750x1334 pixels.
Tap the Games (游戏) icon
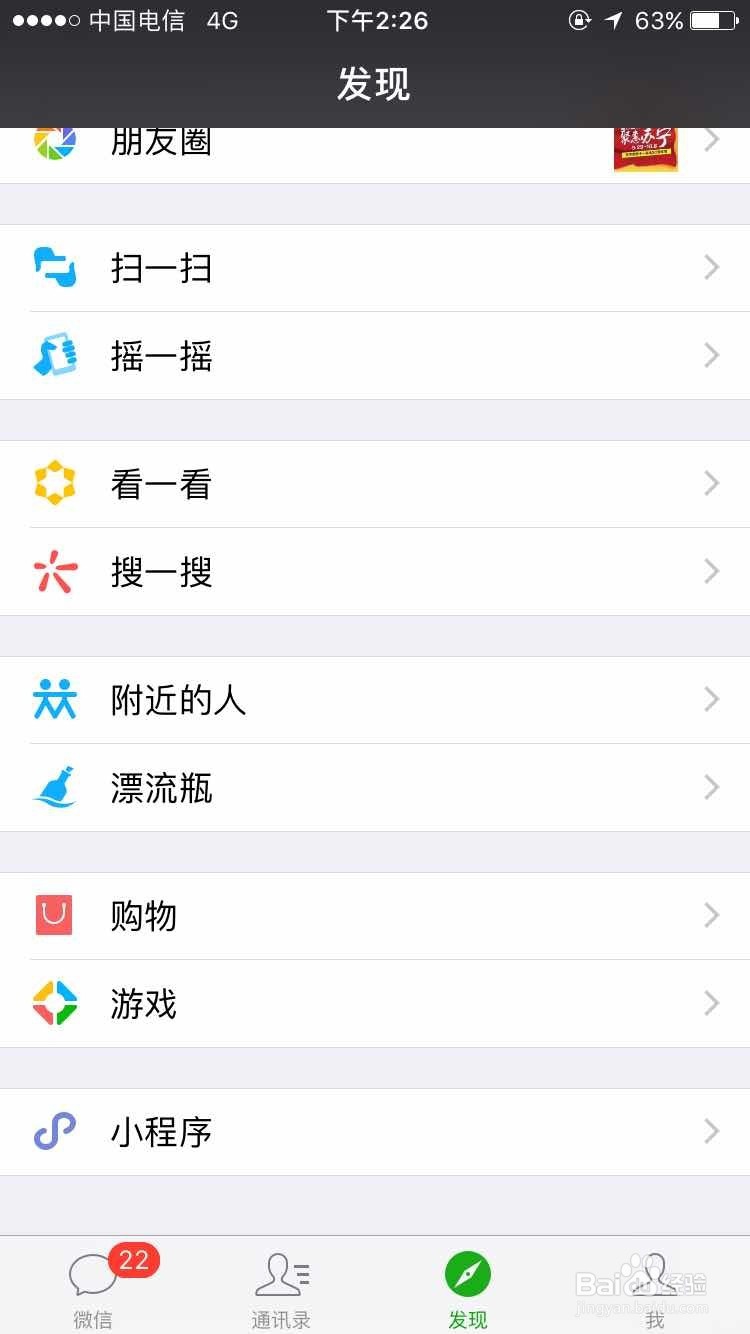(x=55, y=1003)
